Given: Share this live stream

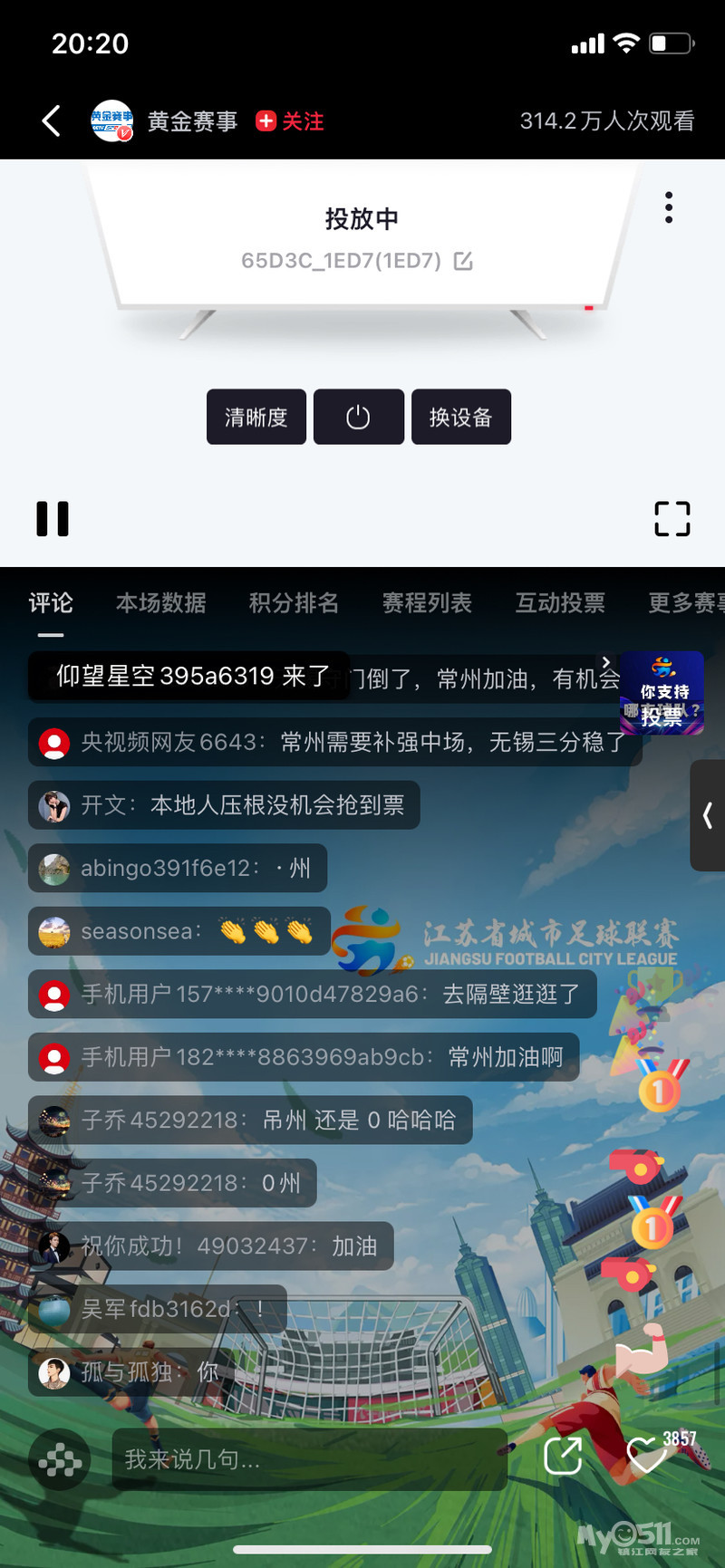Looking at the screenshot, I should pos(562,1457).
